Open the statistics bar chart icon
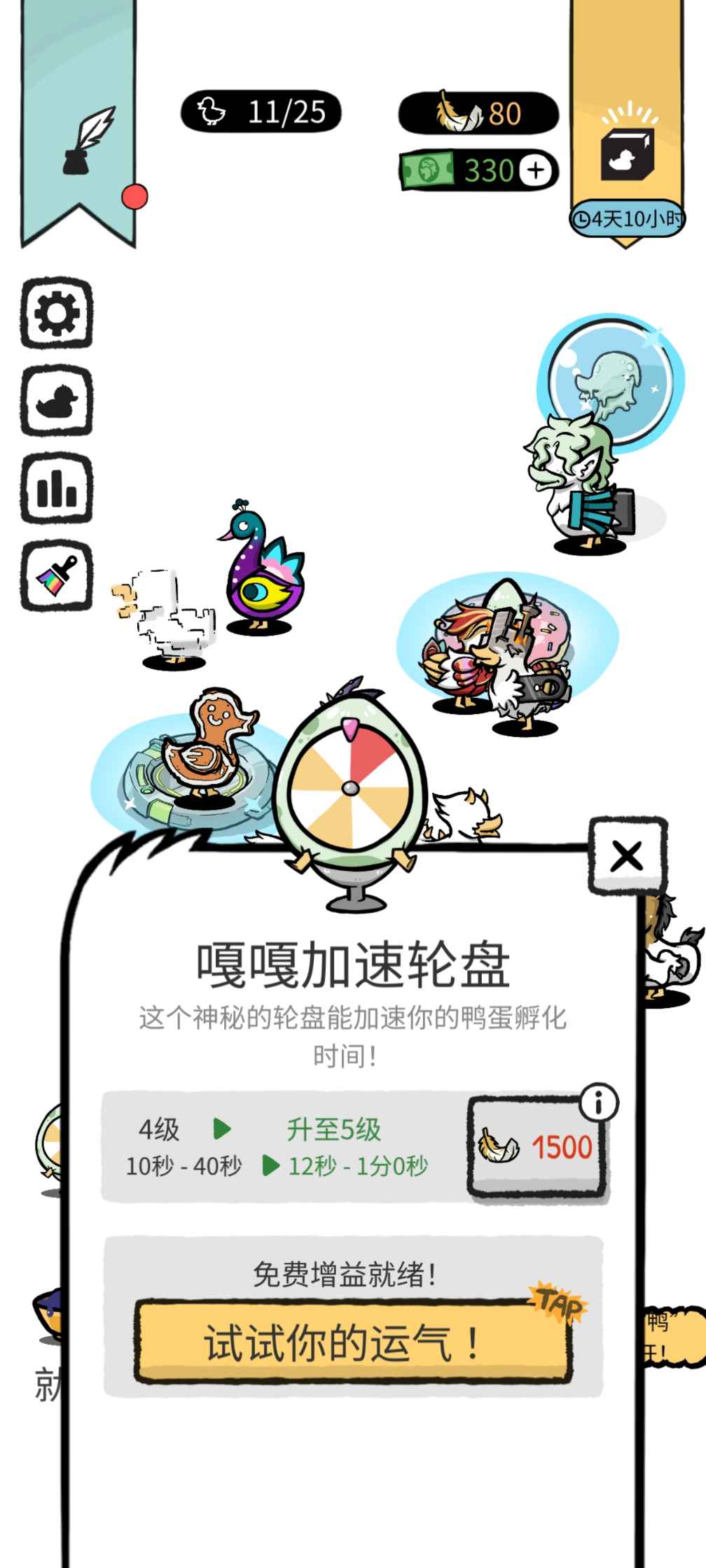The image size is (706, 1568). tap(57, 488)
